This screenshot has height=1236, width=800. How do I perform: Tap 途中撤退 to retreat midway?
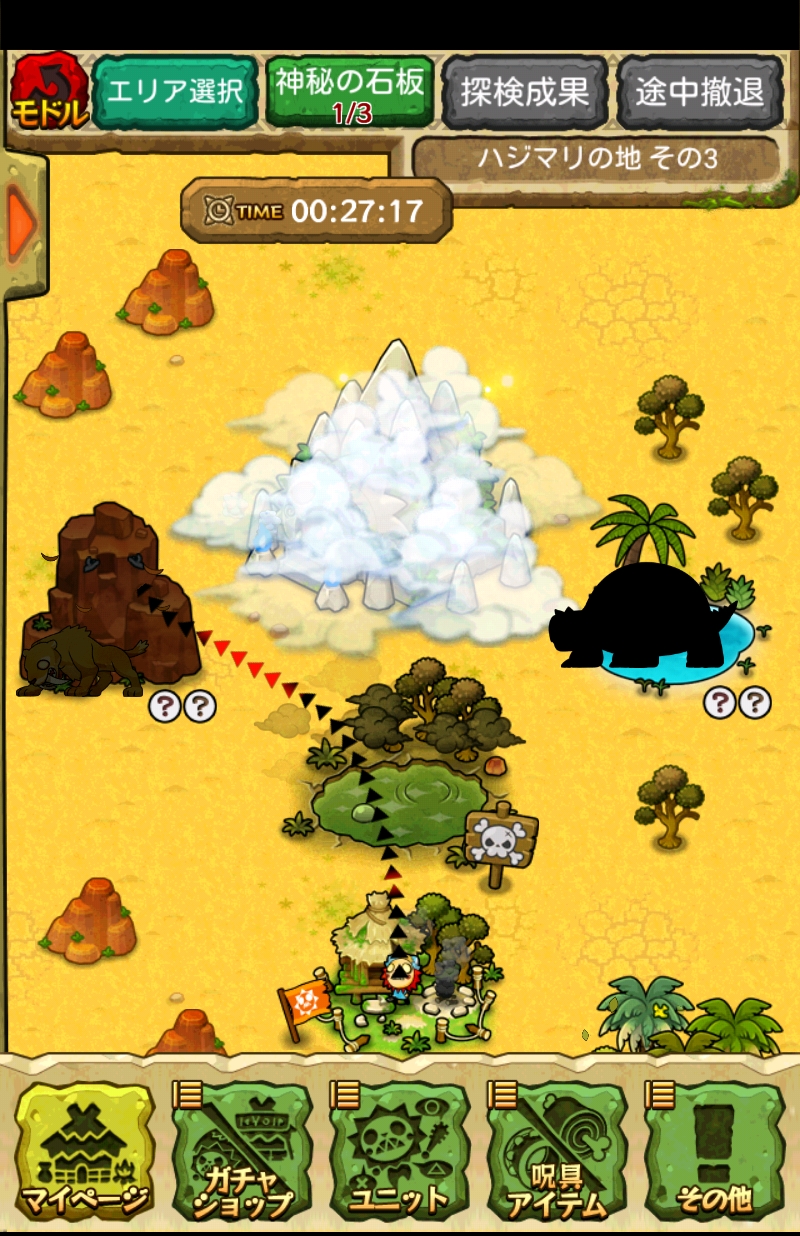click(x=699, y=92)
